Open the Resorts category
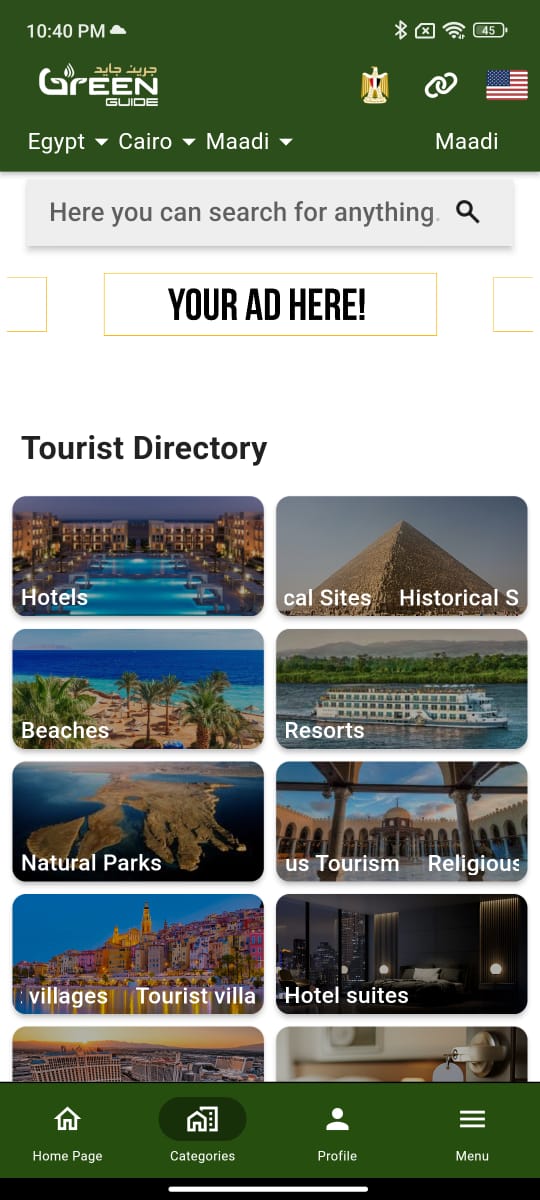Image resolution: width=540 pixels, height=1200 pixels. pyautogui.click(x=402, y=689)
